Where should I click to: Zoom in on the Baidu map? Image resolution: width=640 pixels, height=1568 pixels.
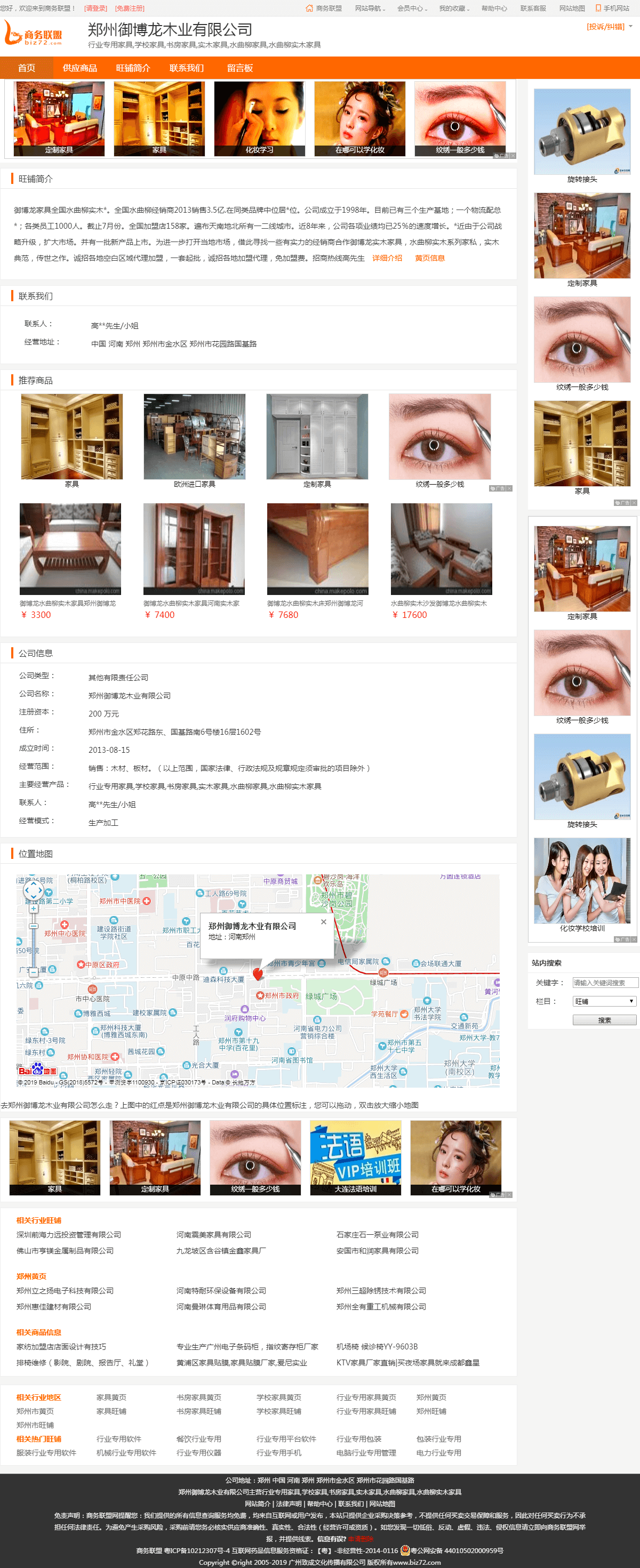coord(34,908)
